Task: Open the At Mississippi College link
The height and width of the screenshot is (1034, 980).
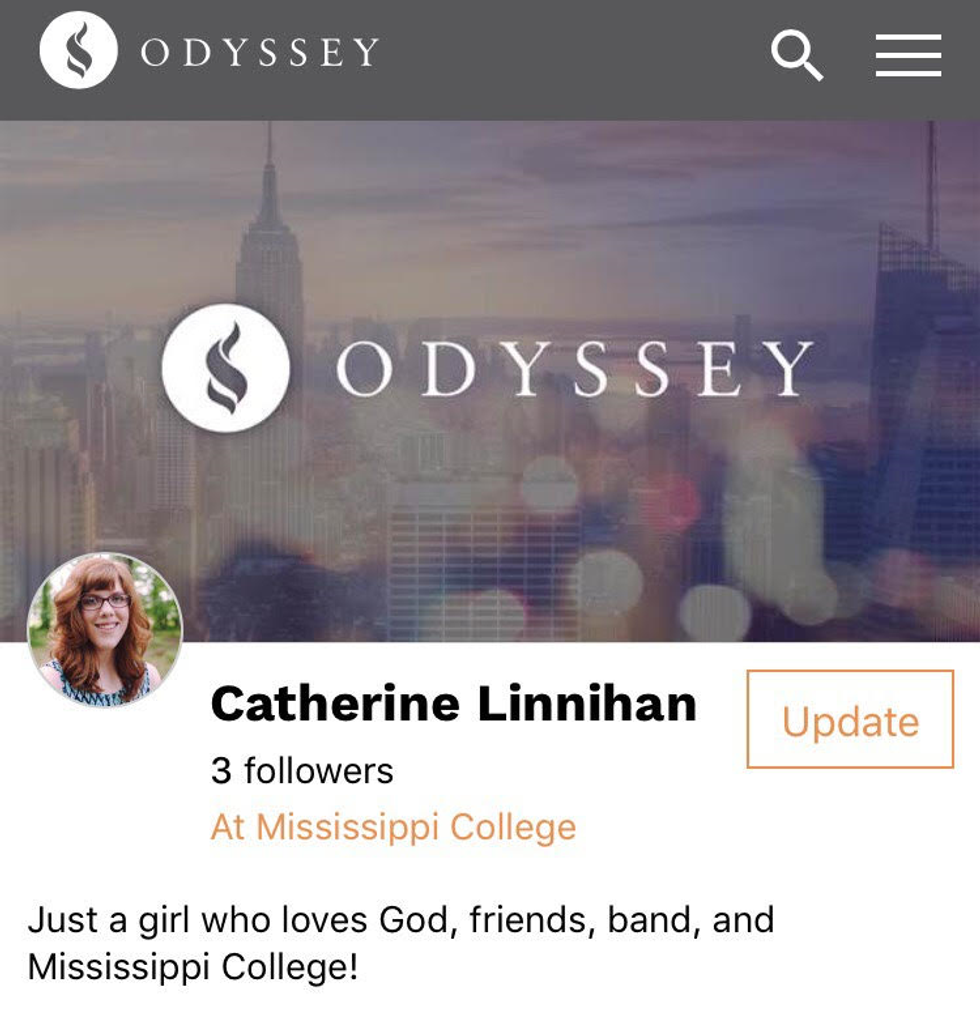Action: coord(393,827)
